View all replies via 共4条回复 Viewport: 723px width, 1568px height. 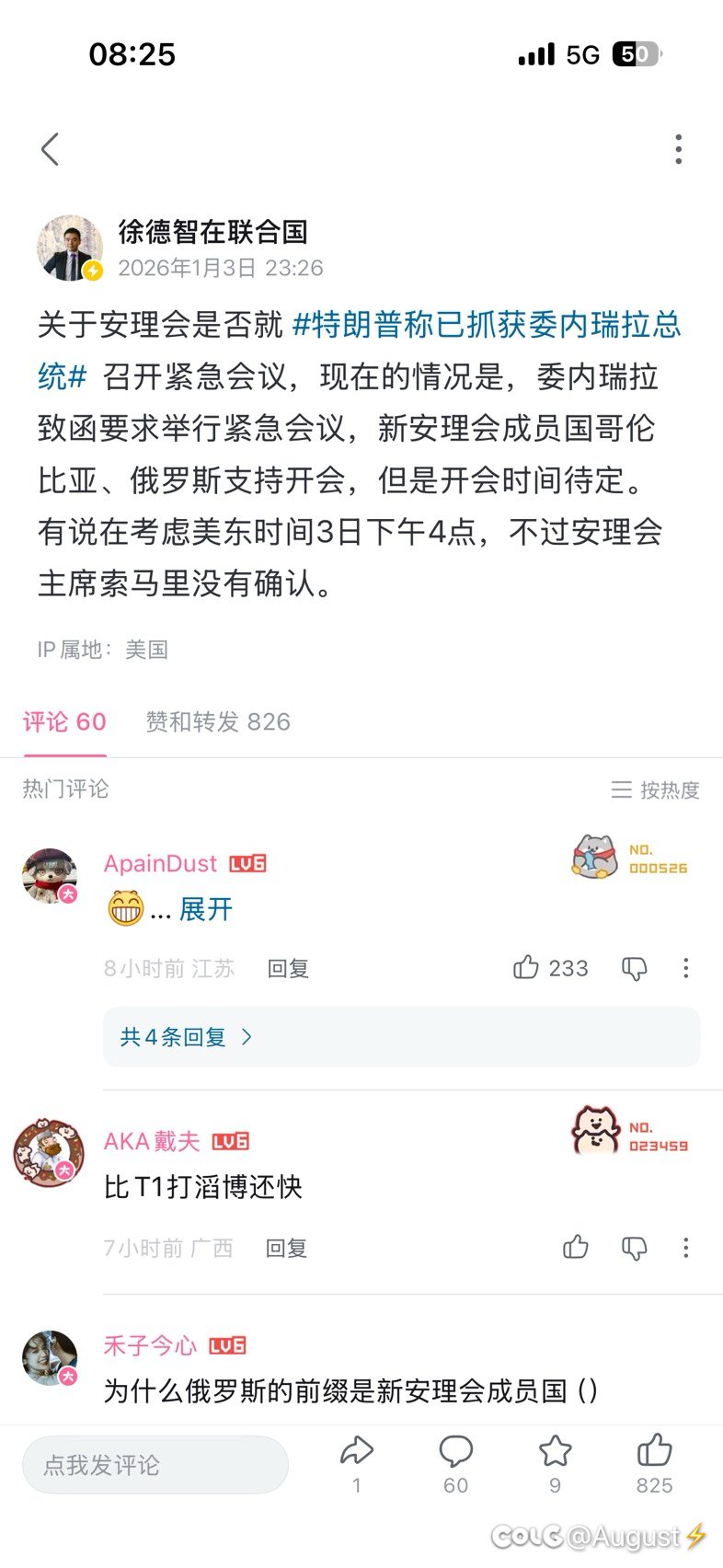[186, 1037]
